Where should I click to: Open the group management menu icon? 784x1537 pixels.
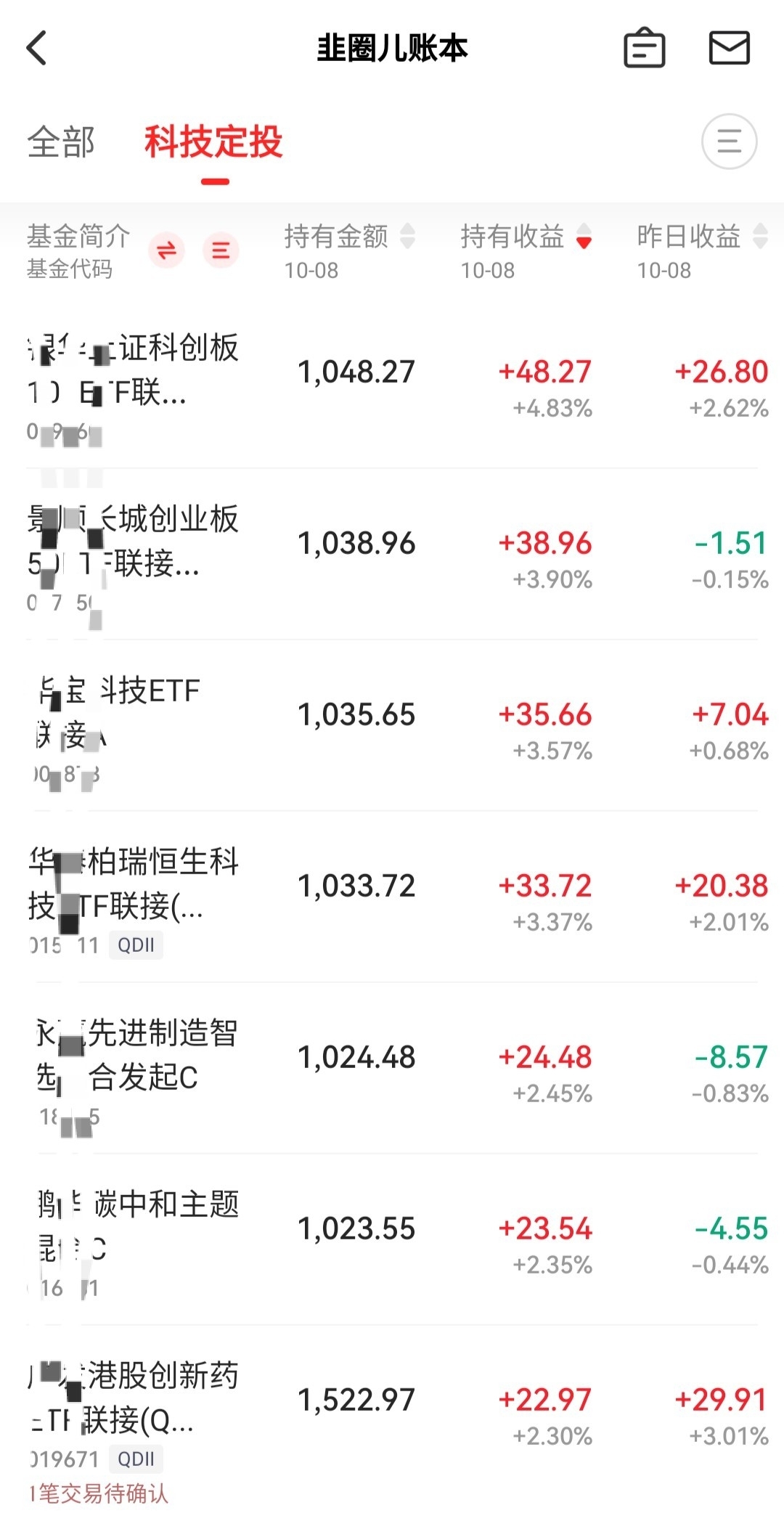pos(729,142)
